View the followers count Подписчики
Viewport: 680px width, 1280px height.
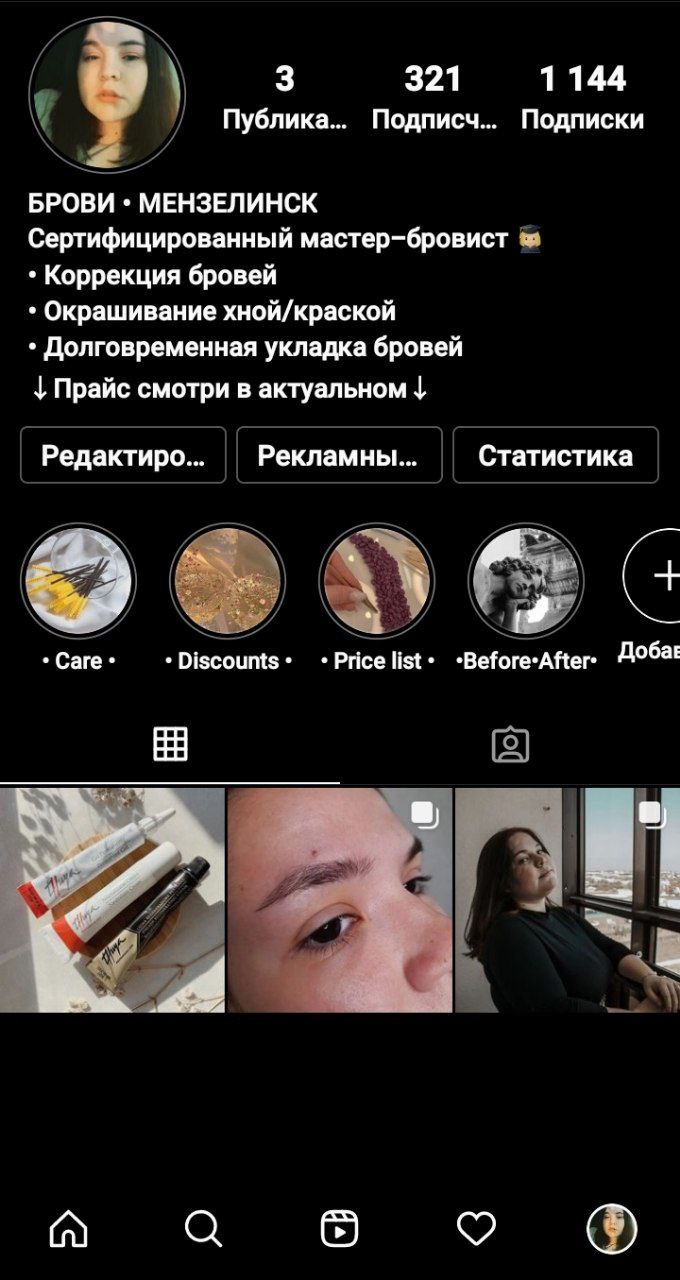(433, 97)
